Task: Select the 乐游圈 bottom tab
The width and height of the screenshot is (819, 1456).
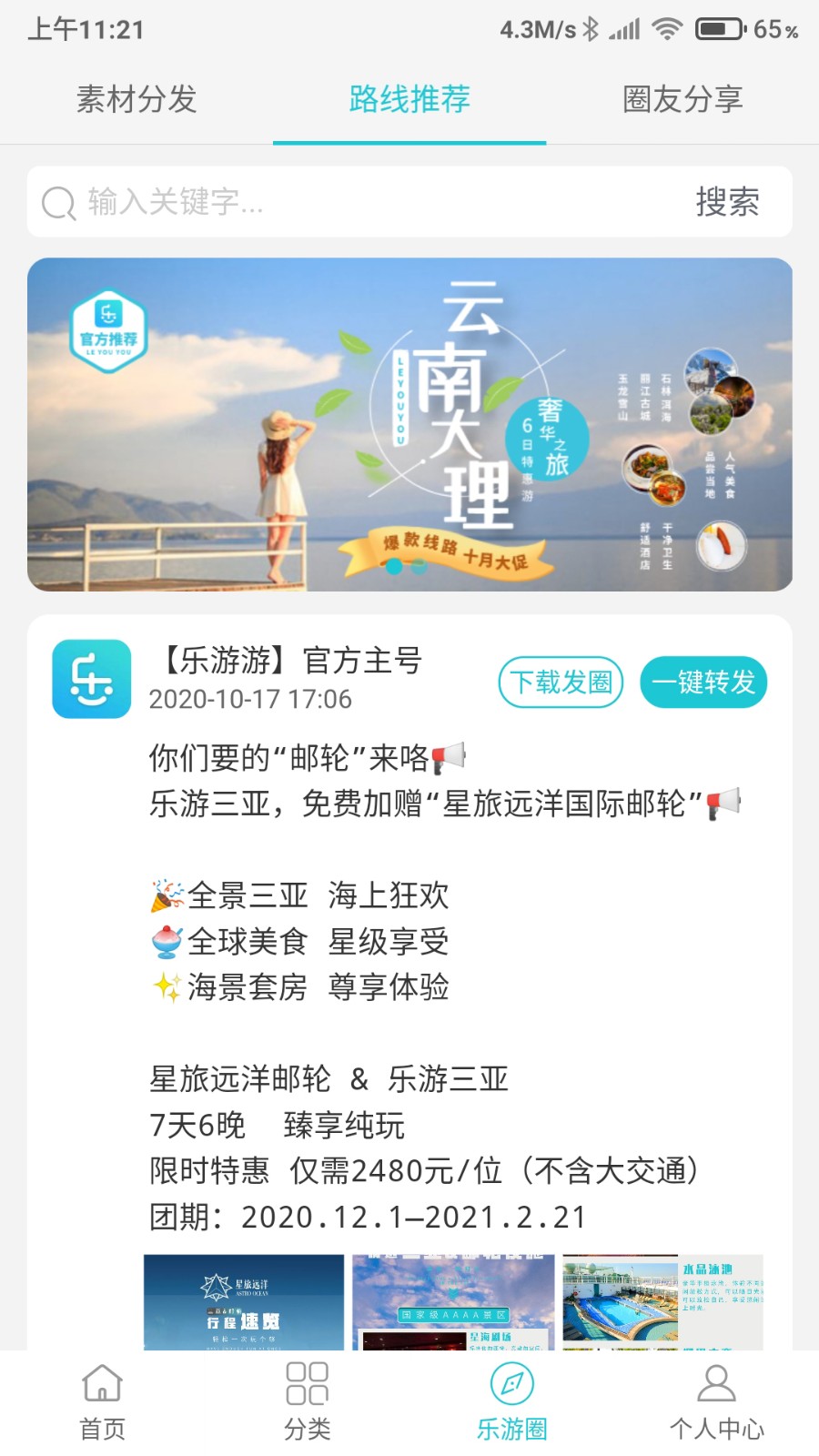Action: pyautogui.click(x=511, y=1402)
